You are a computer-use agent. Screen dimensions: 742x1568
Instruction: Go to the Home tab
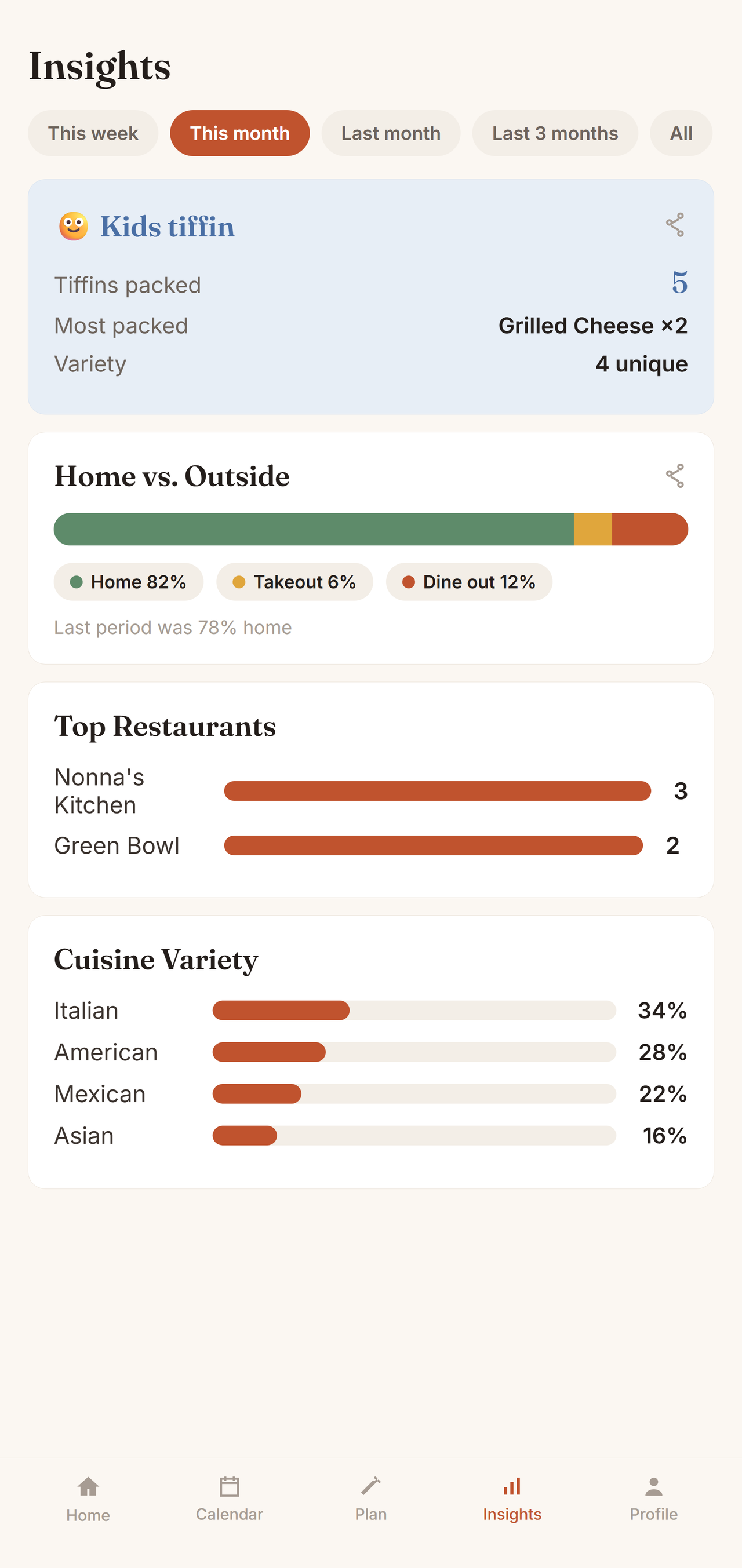tap(88, 1499)
